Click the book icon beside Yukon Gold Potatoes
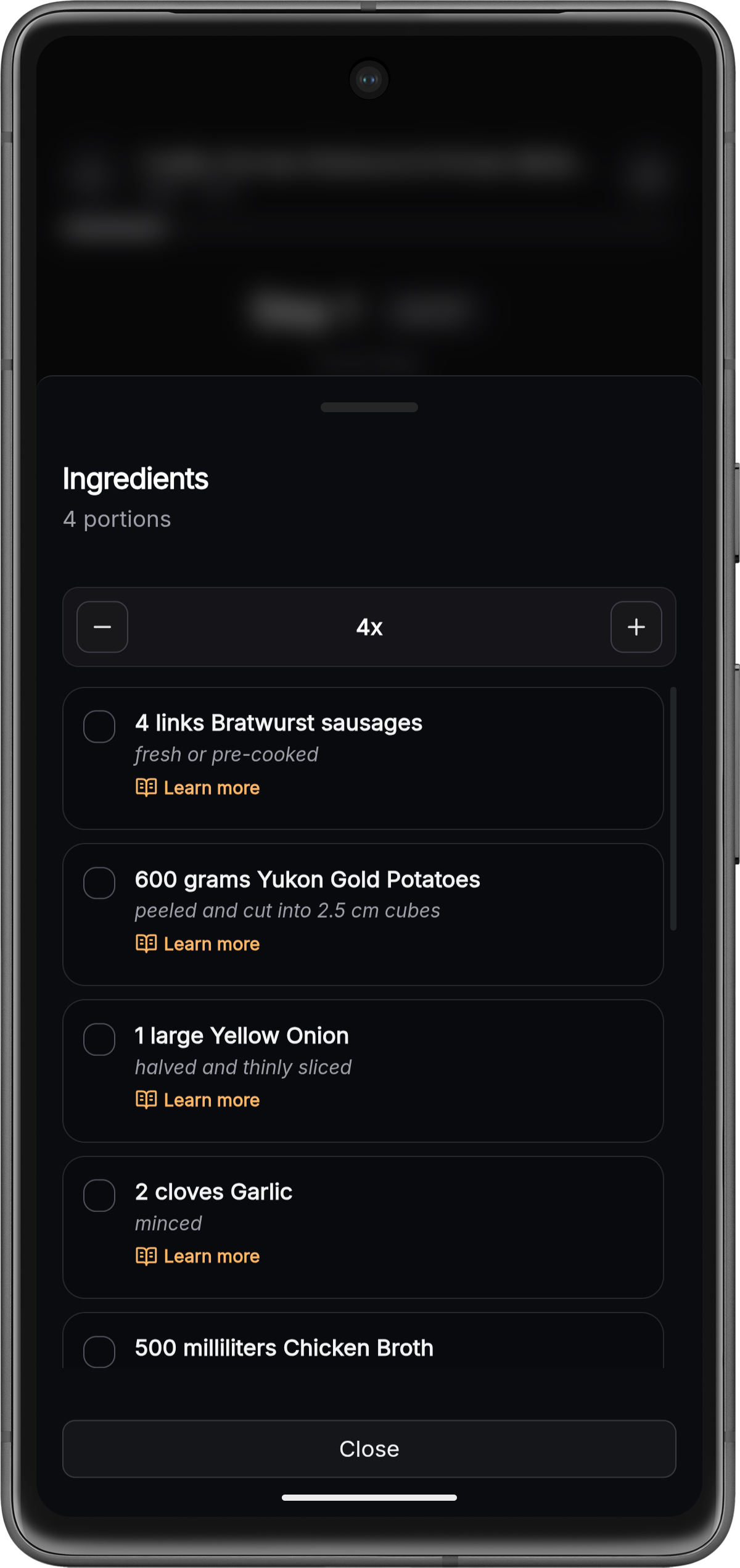This screenshot has width=740, height=1568. point(146,944)
